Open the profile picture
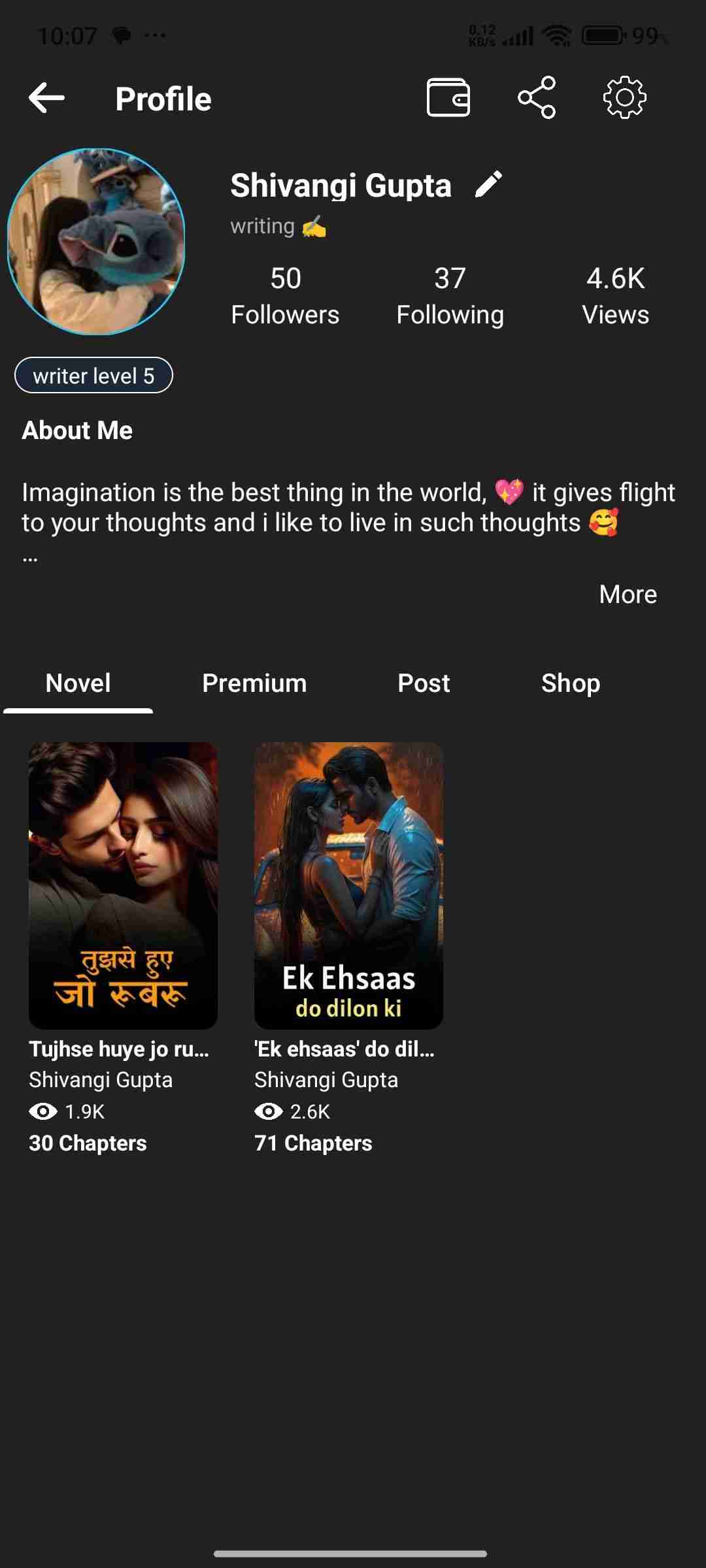The image size is (706, 1568). [x=96, y=241]
